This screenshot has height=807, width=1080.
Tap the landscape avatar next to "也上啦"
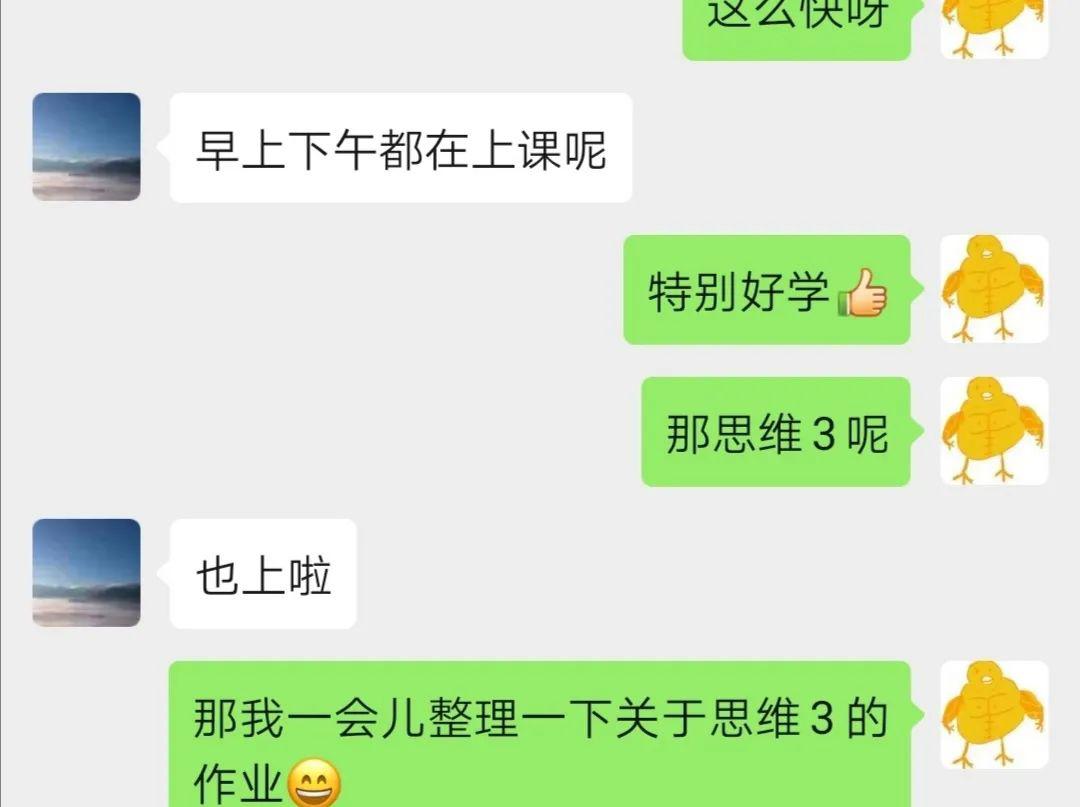pyautogui.click(x=87, y=573)
